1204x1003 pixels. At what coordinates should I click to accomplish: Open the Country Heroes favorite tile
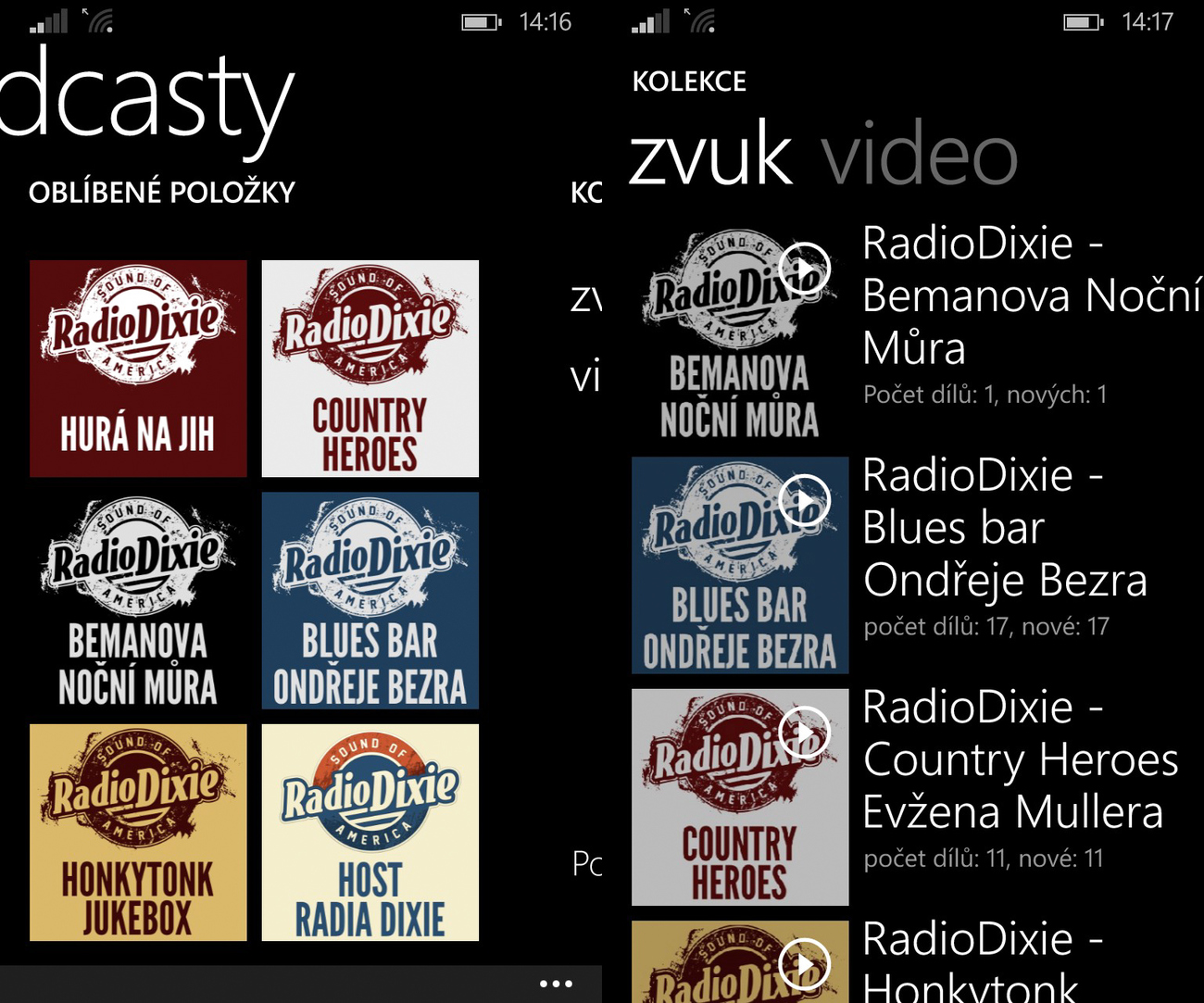[370, 369]
